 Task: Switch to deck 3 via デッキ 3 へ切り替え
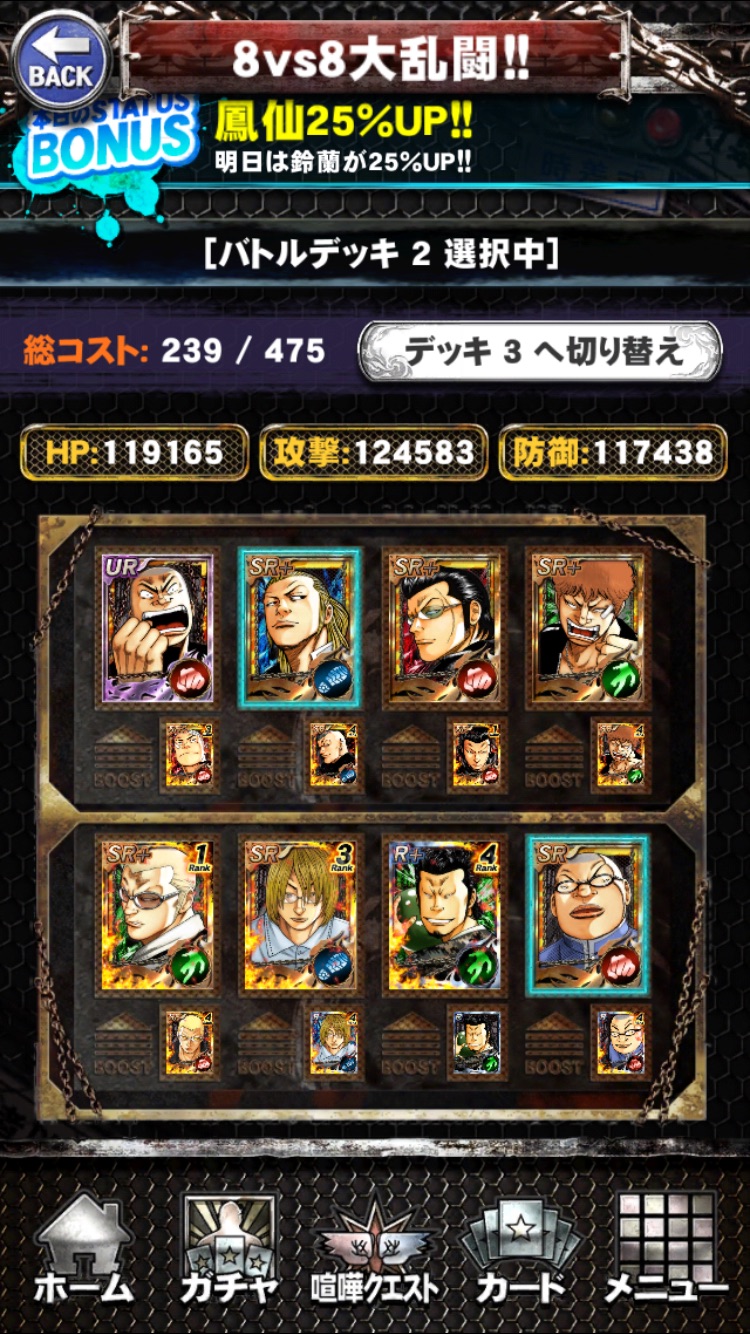coord(540,351)
